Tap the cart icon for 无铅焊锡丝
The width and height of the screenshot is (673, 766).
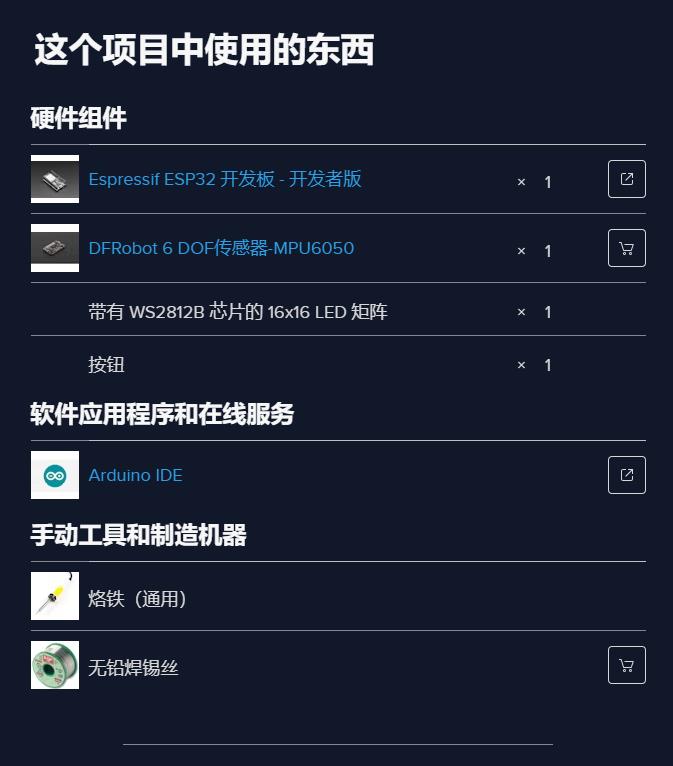(x=626, y=665)
